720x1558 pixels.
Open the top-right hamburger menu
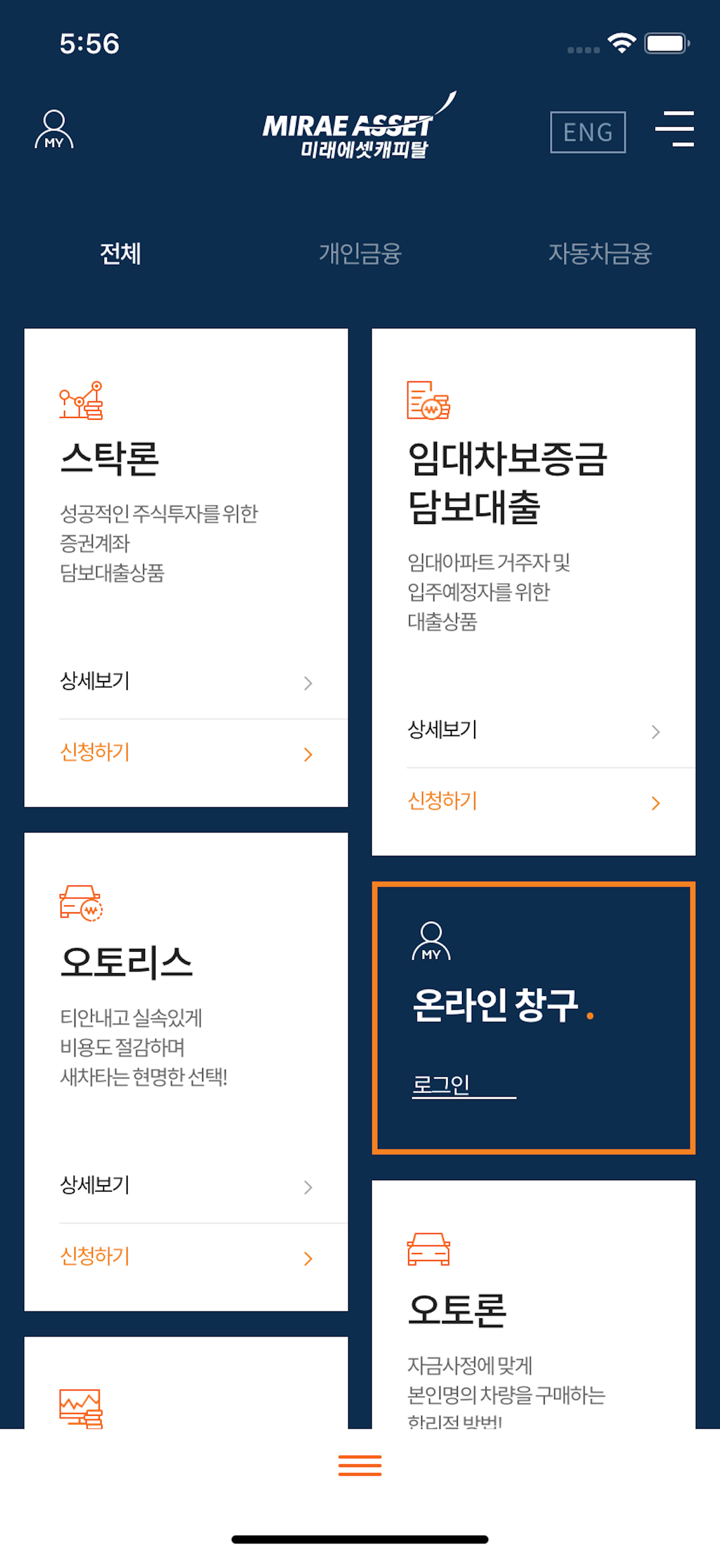[675, 130]
